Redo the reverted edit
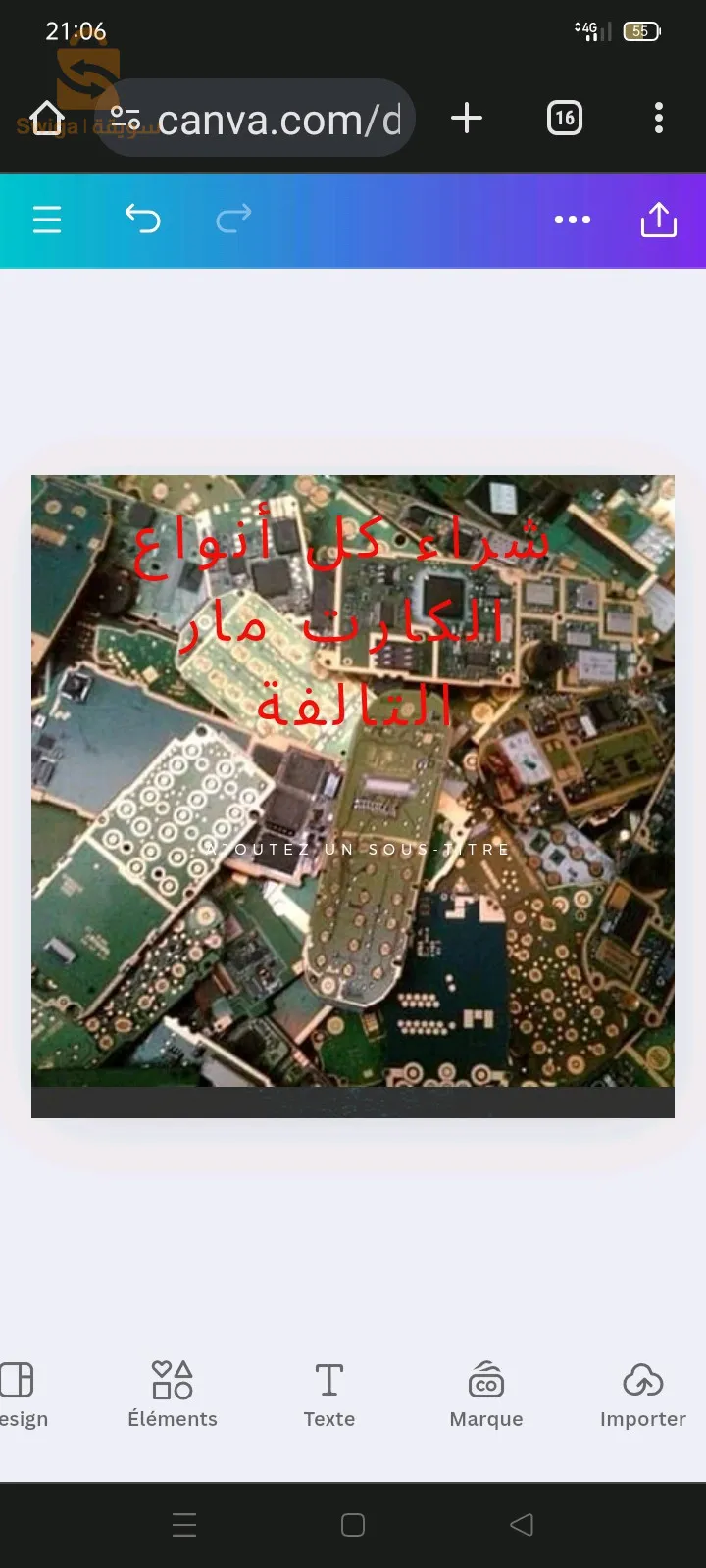 click(x=233, y=219)
